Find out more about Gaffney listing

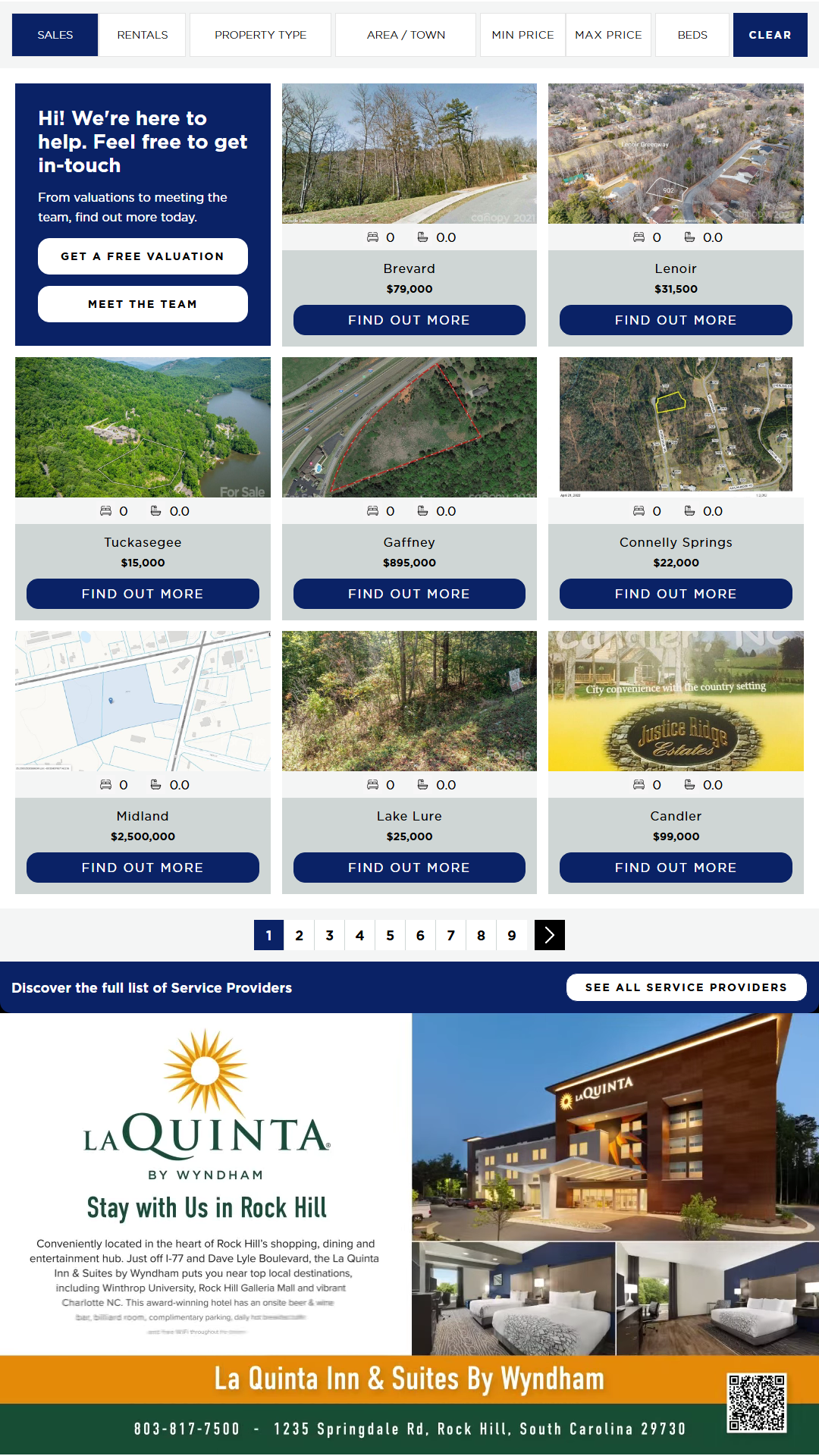409,594
